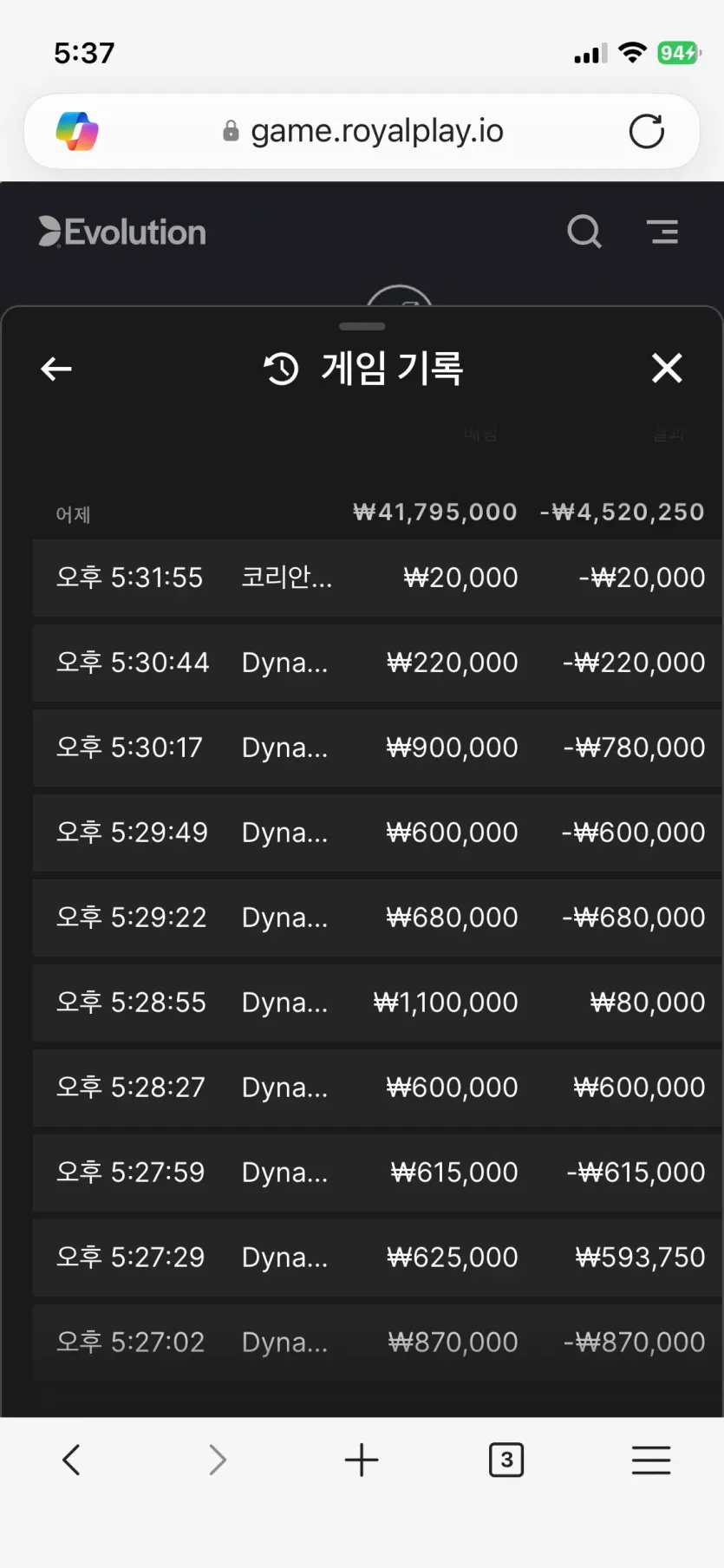Image resolution: width=724 pixels, height=1568 pixels.
Task: View details of the 오후 5:29:49 record
Action: pos(377,833)
